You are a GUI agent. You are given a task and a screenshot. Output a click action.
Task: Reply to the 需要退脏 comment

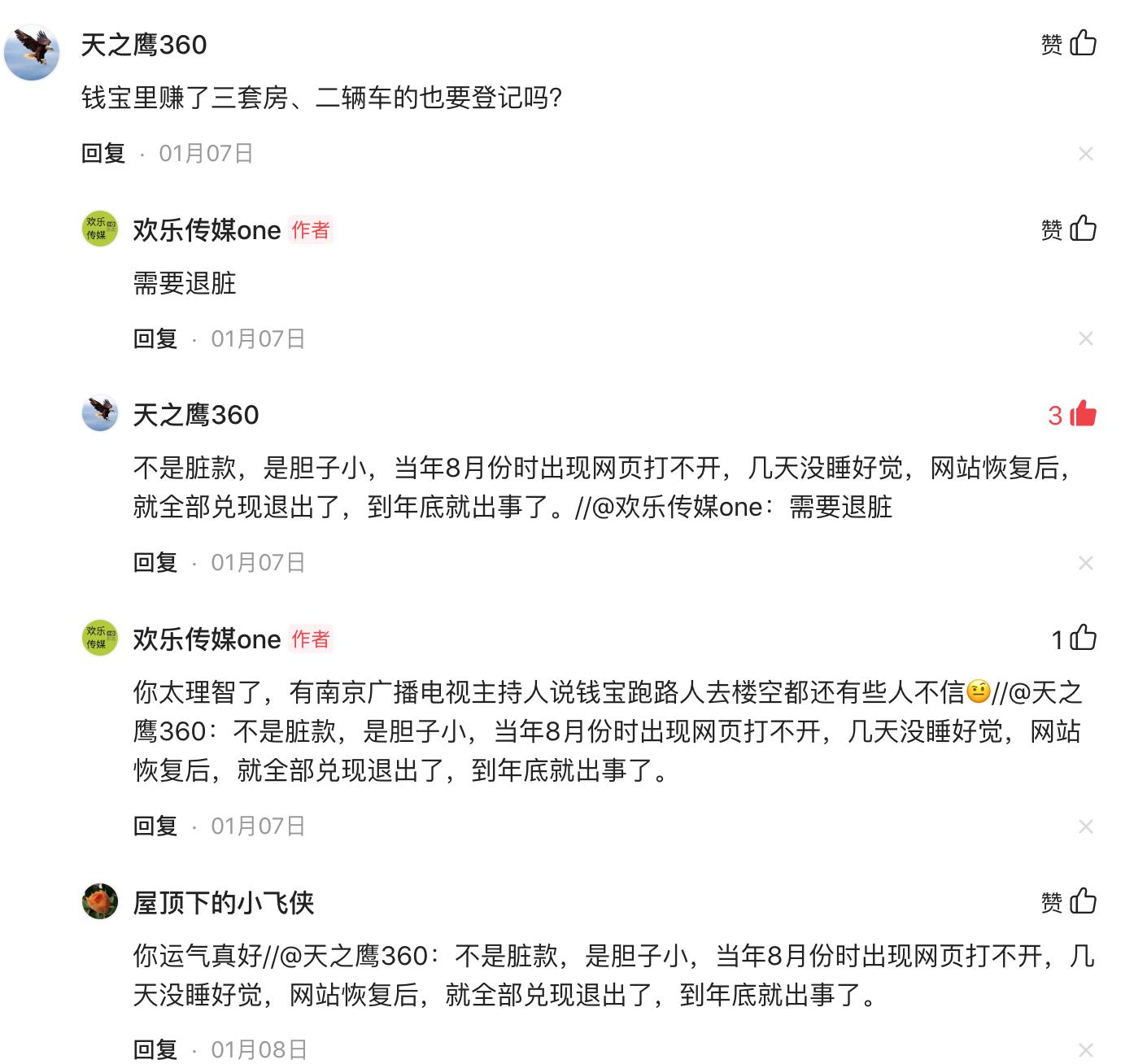click(x=155, y=338)
